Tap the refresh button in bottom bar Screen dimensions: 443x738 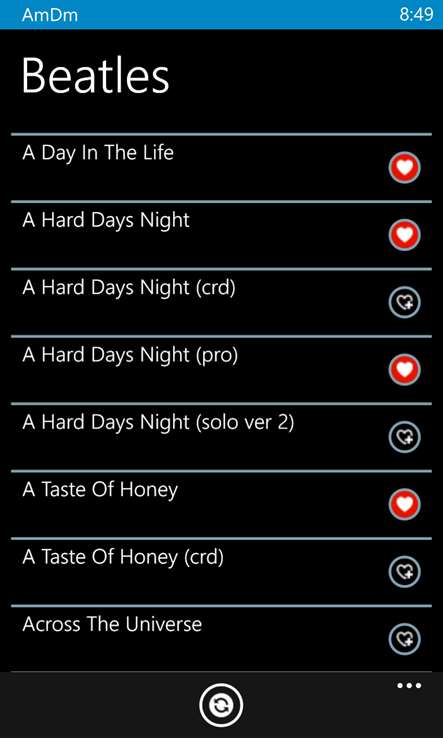click(x=221, y=705)
